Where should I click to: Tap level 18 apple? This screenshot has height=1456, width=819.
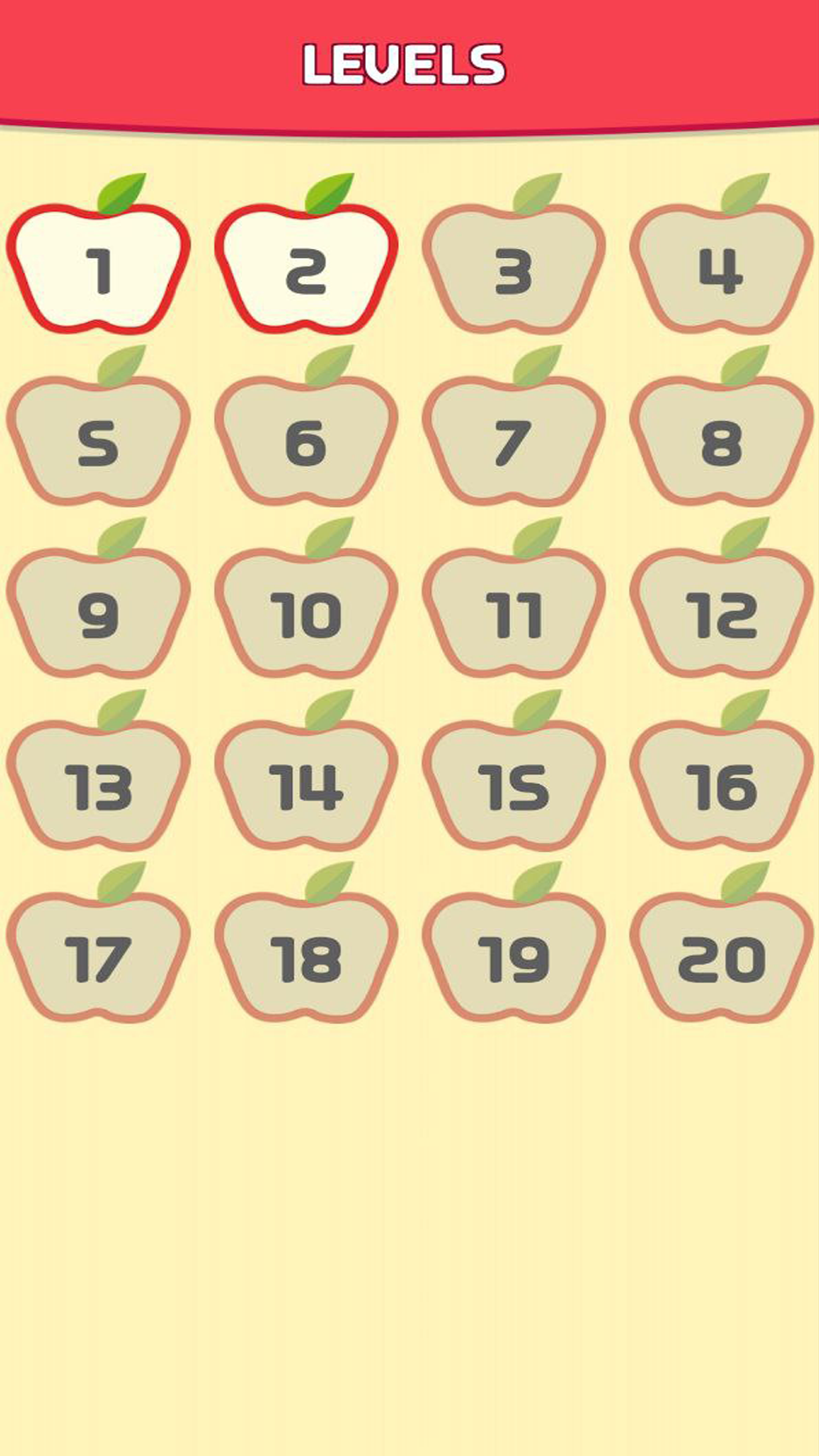(x=307, y=956)
